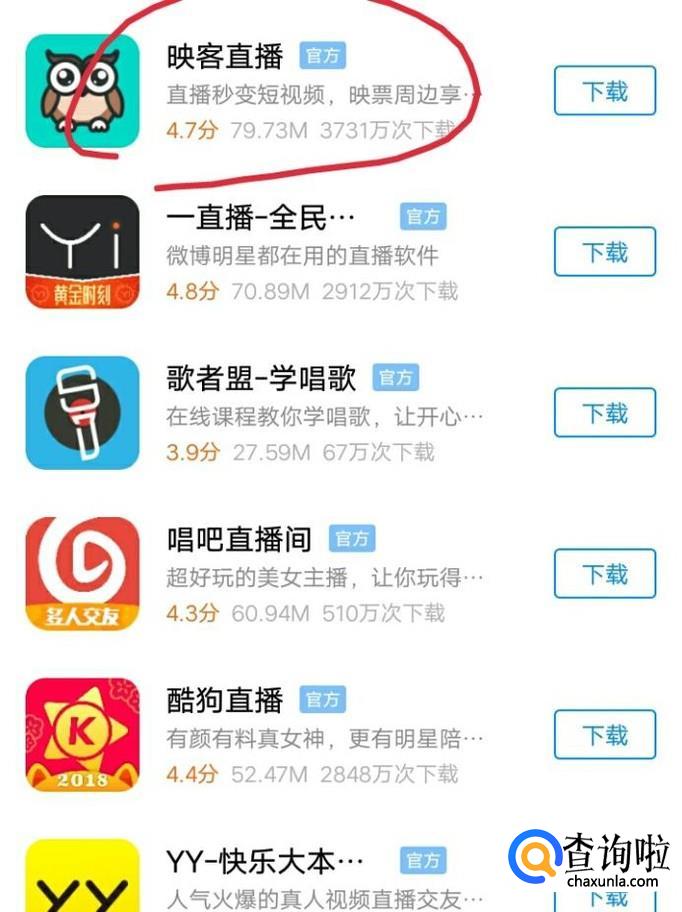
Task: Open the 歌者盟-学唱歌 app listing
Action: click(x=262, y=379)
